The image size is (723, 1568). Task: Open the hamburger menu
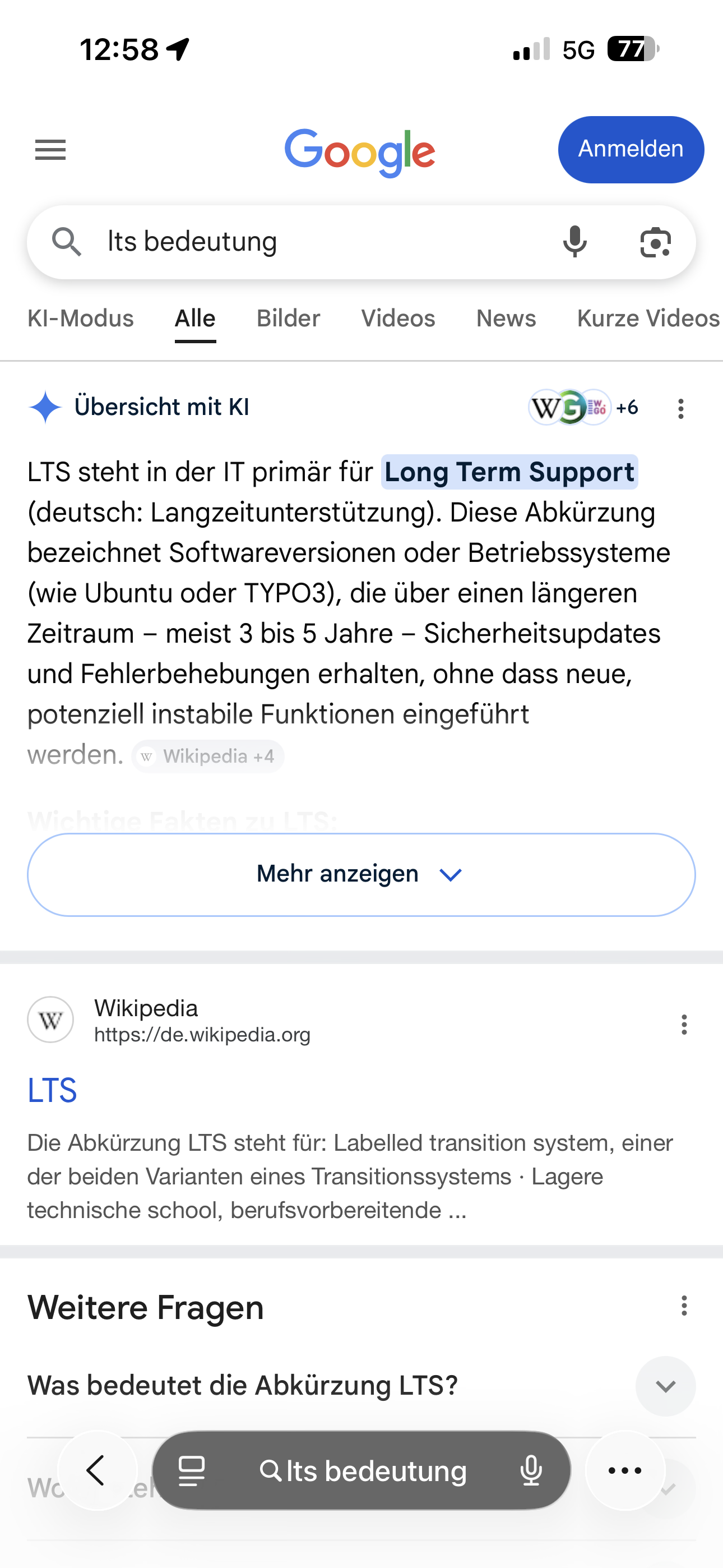pos(50,149)
